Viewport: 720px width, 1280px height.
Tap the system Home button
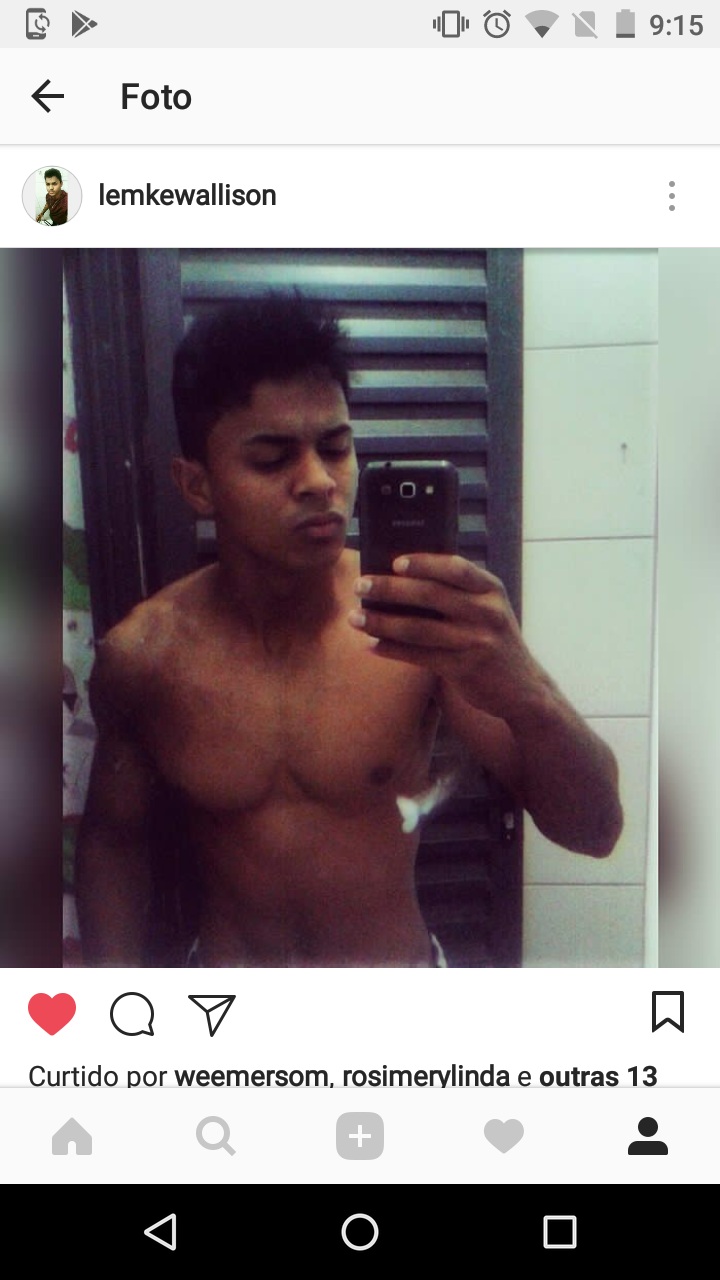pos(360,1232)
